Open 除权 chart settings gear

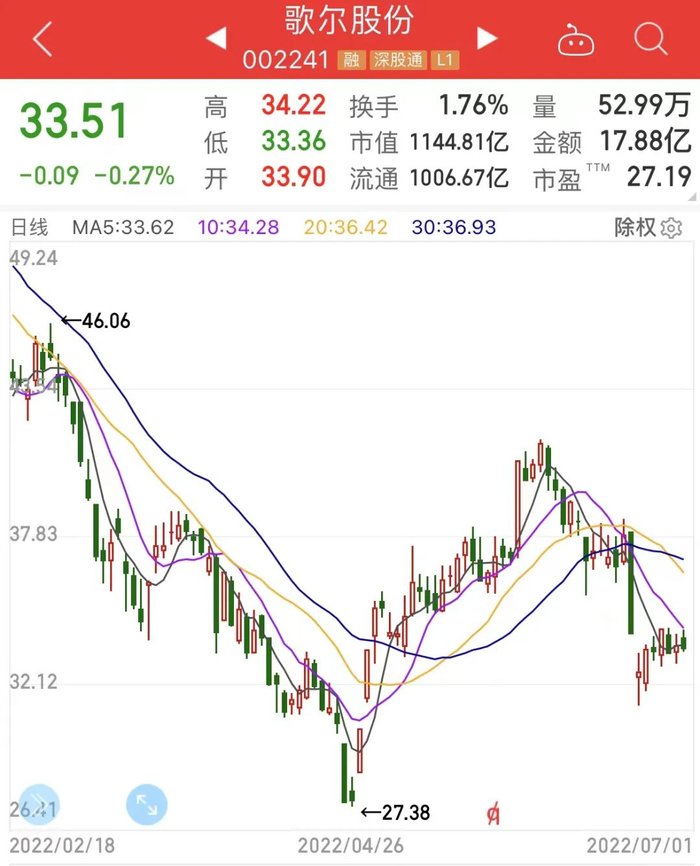tap(671, 228)
